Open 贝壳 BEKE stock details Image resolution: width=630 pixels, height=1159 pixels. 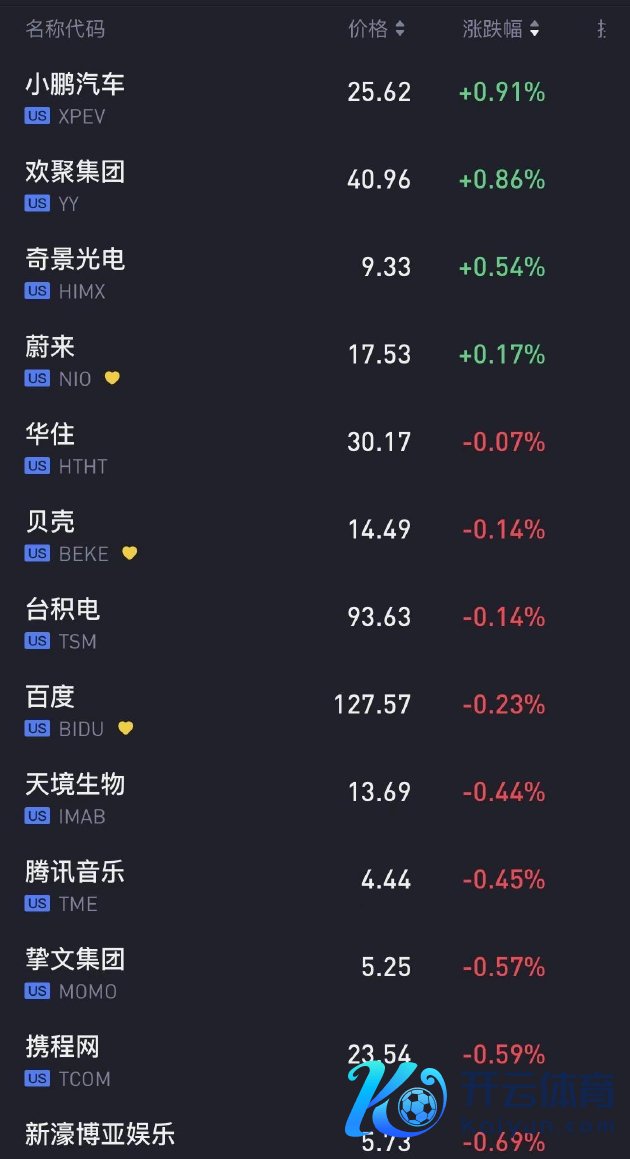click(315, 535)
